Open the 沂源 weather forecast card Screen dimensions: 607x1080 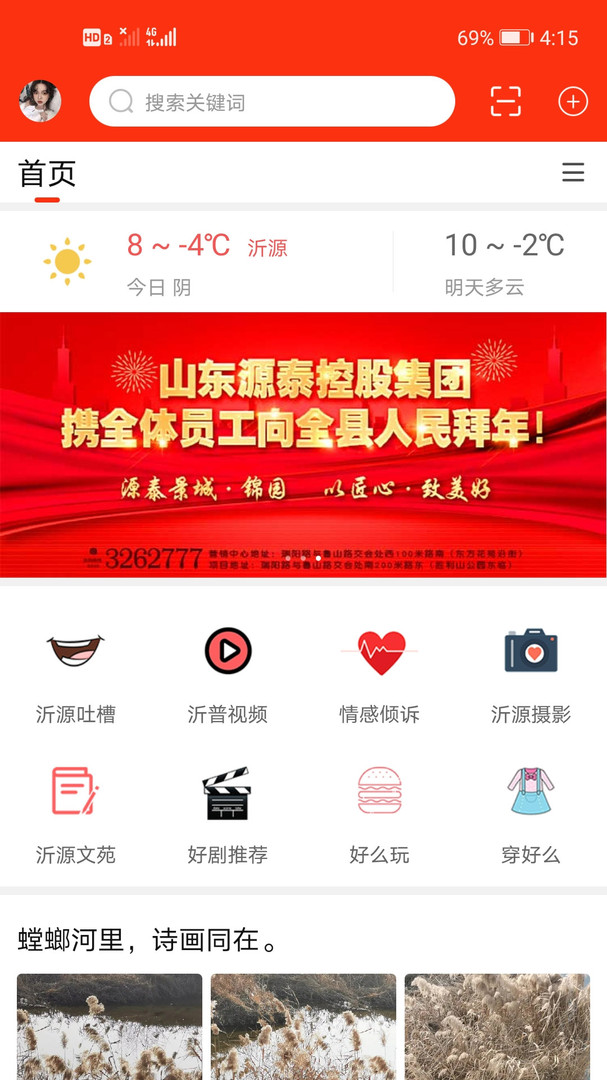[303, 262]
